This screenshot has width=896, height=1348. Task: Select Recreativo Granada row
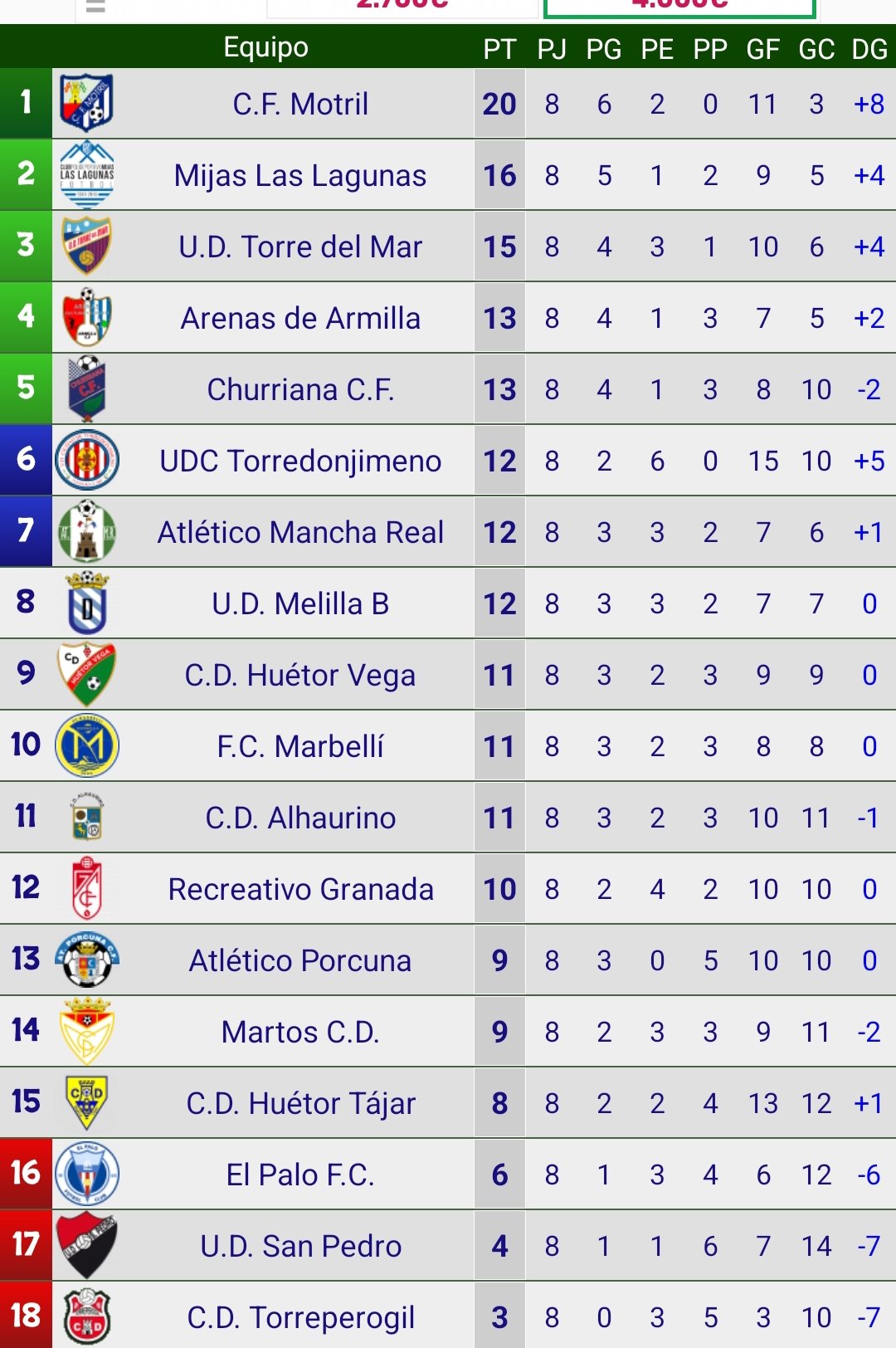[x=300, y=890]
